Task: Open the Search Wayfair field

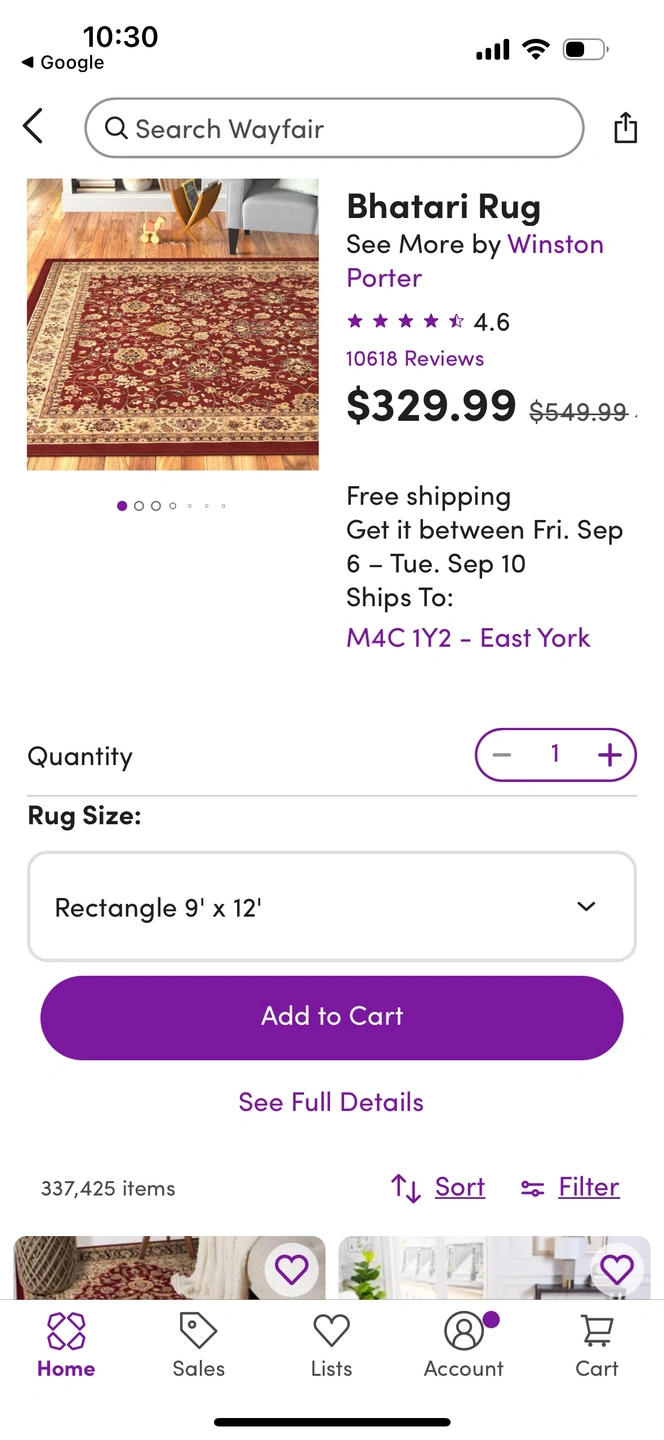Action: (334, 128)
